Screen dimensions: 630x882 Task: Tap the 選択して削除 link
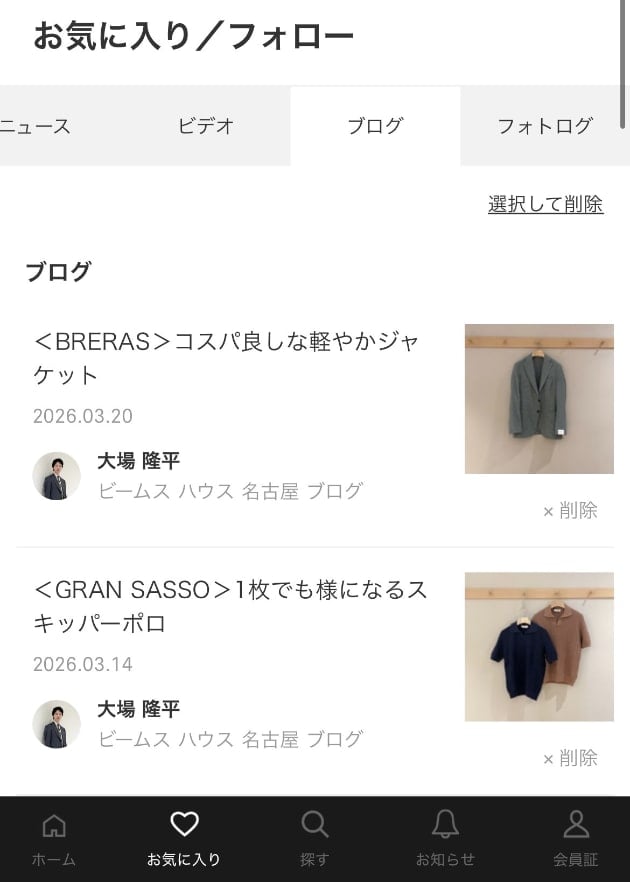click(546, 204)
